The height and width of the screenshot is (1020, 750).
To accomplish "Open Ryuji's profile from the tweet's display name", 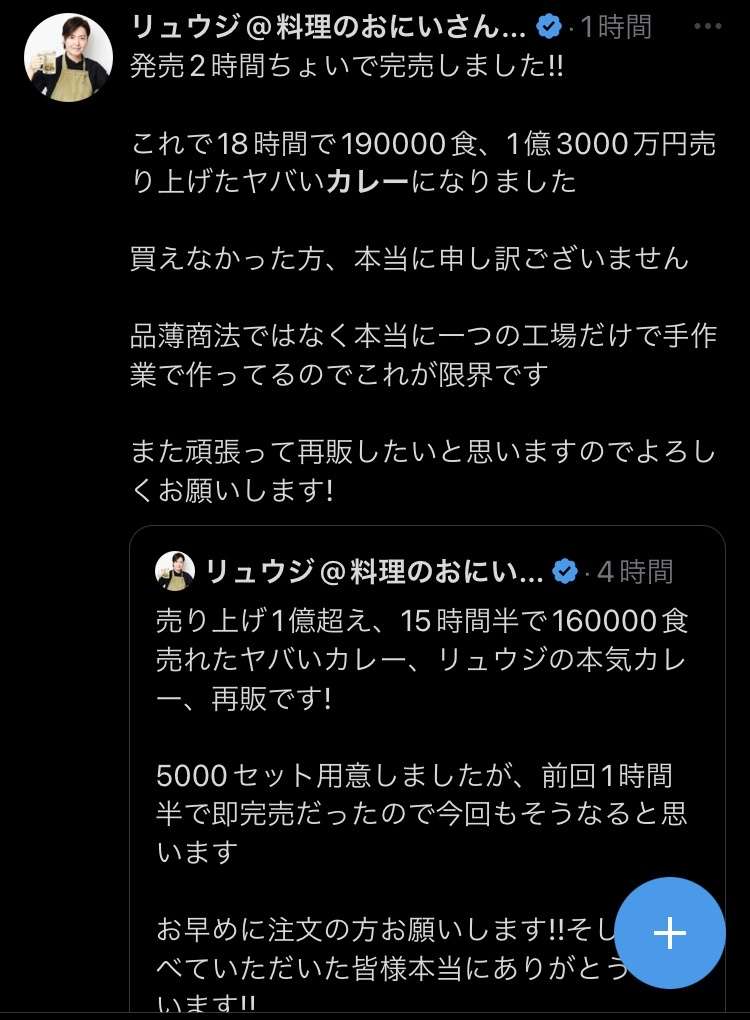I will point(328,27).
